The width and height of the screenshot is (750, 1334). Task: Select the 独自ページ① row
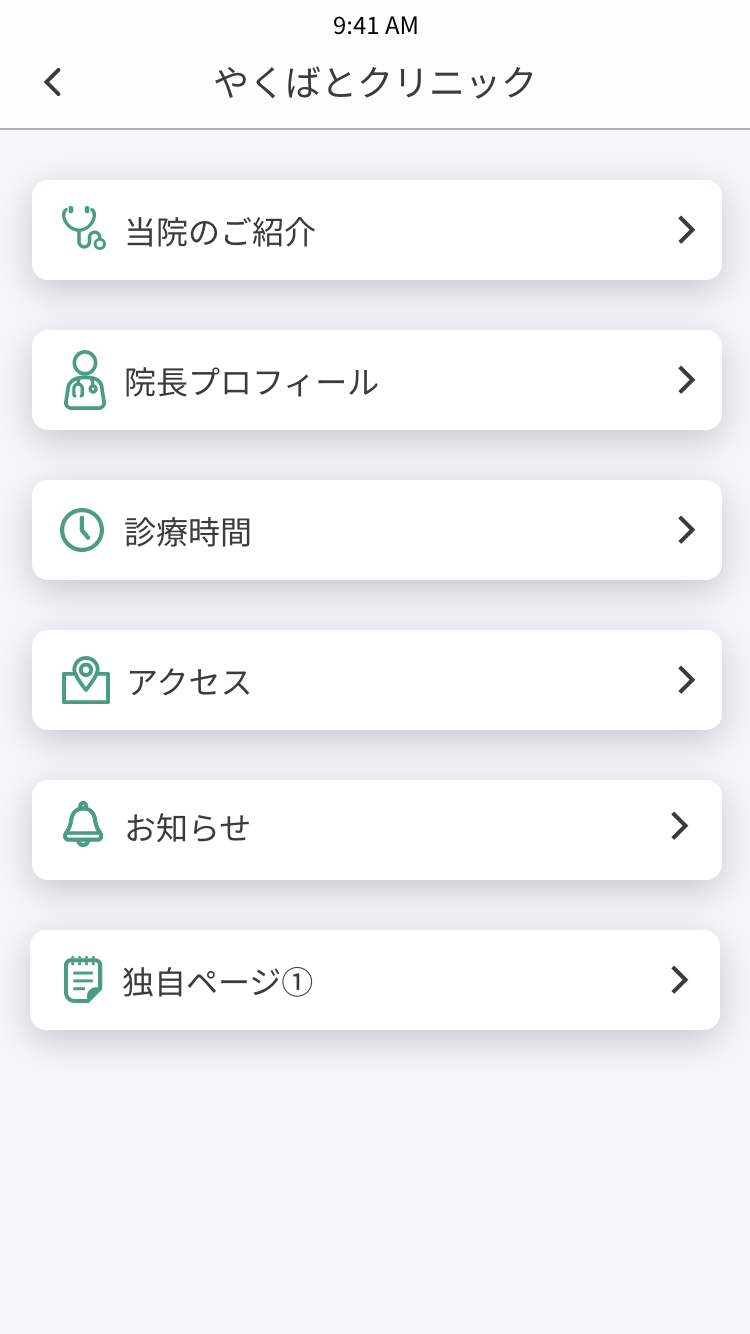[375, 980]
